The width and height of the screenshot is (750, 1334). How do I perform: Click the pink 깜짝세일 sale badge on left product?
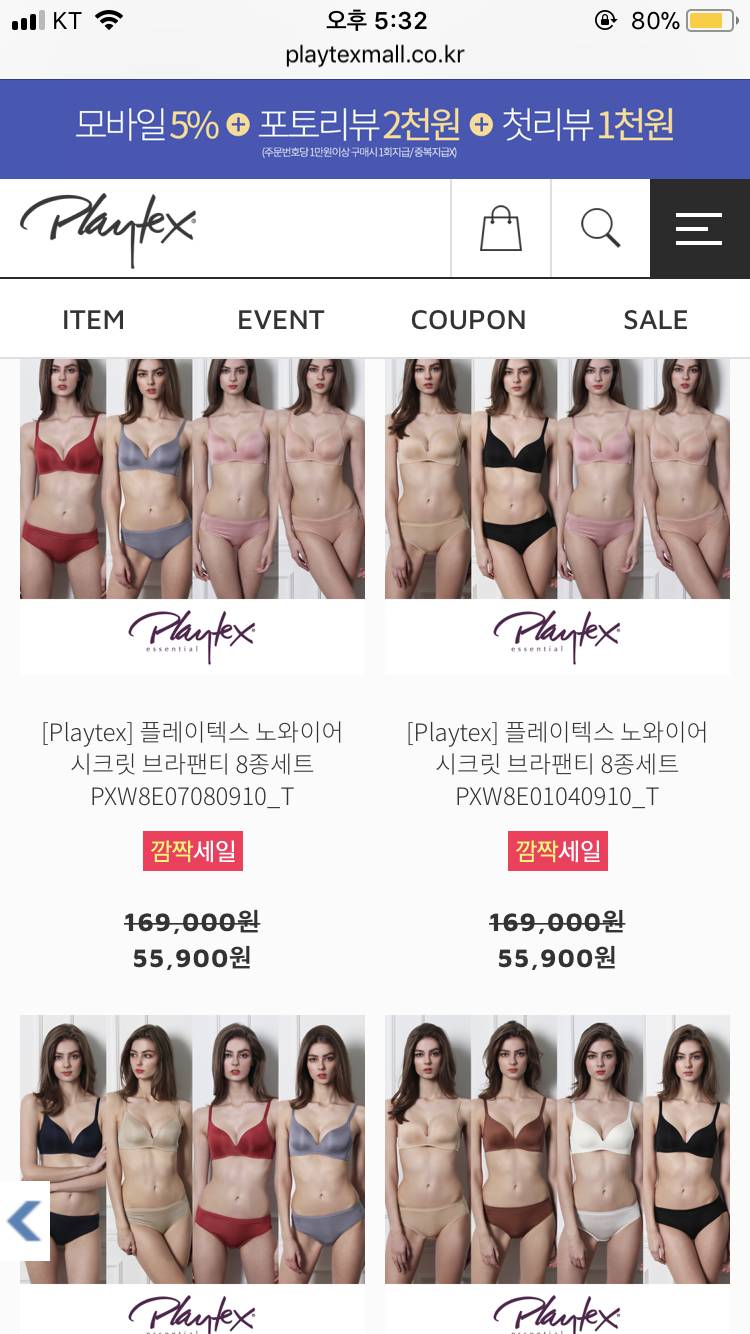(192, 851)
